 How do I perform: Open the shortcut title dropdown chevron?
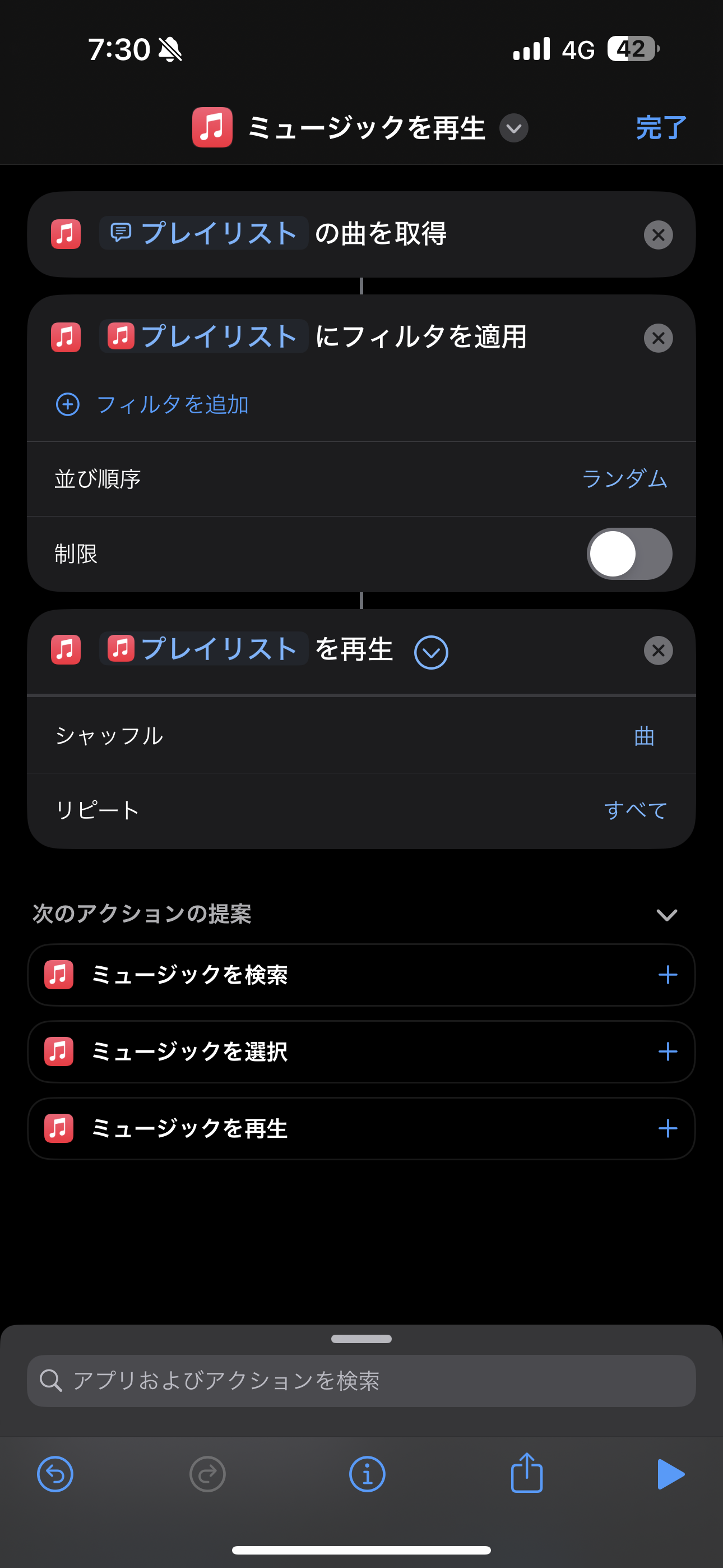point(513,128)
